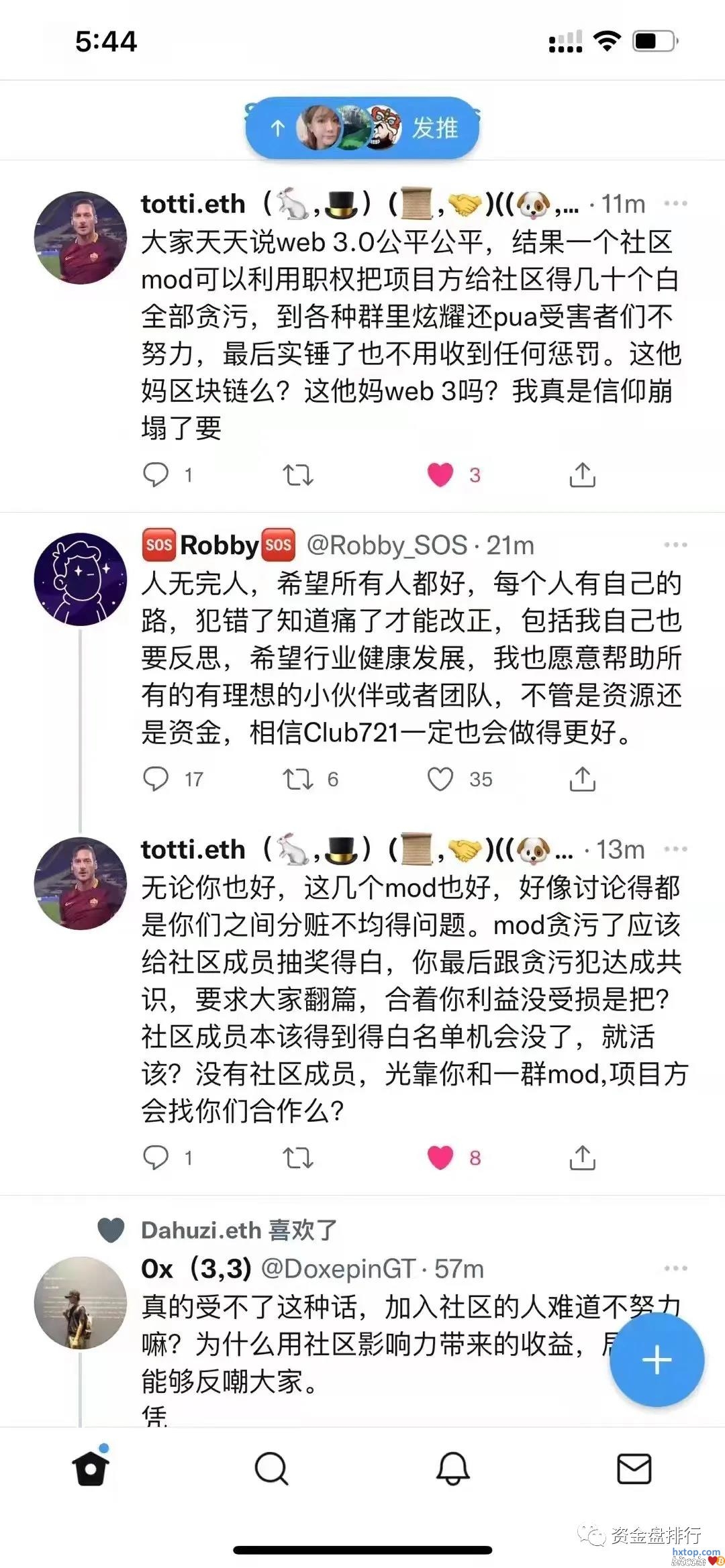Open overflow menu on Robby's tweet
This screenshot has height=1568, width=725.
675,545
